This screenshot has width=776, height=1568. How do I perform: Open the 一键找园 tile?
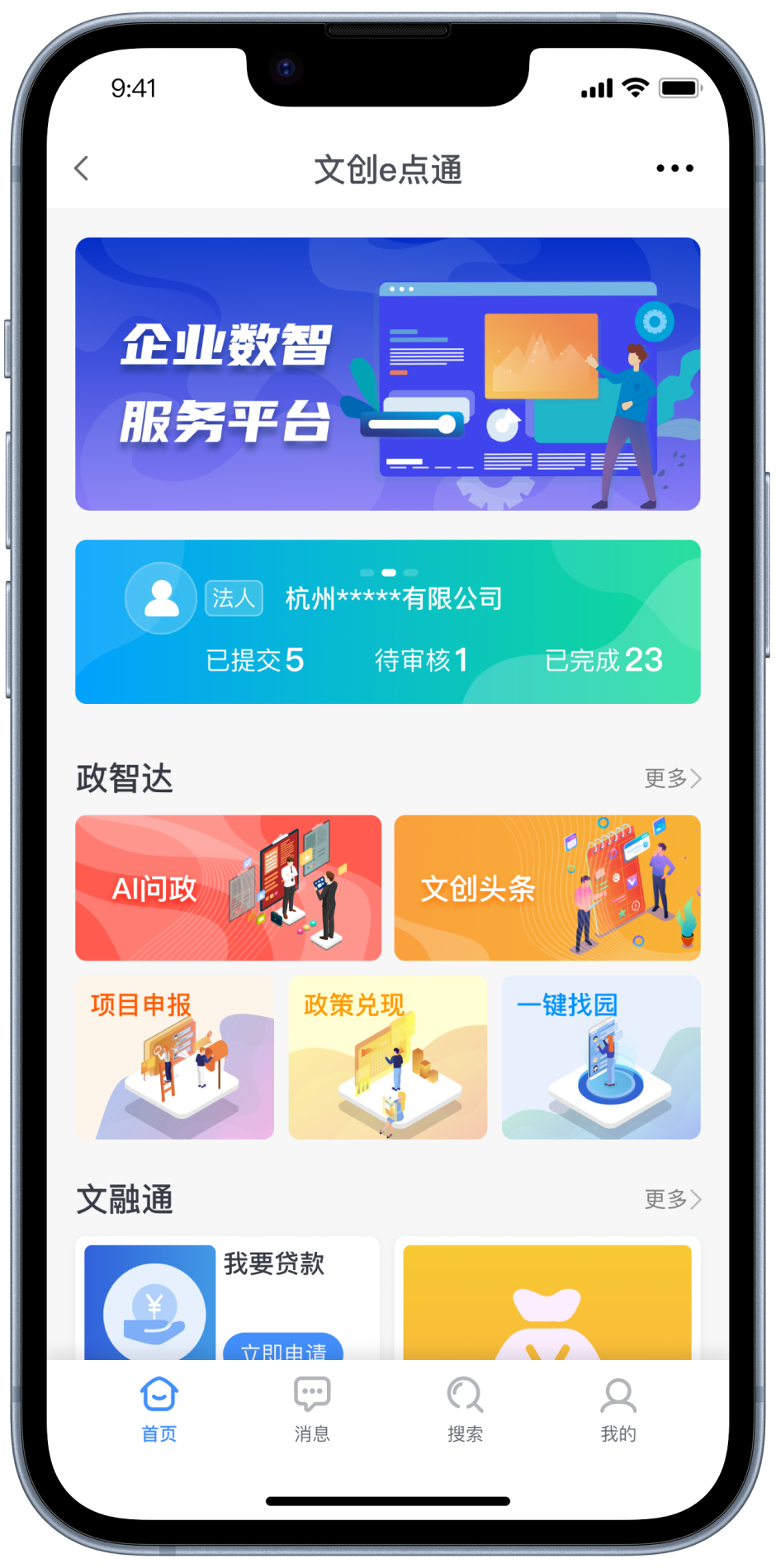[600, 1057]
